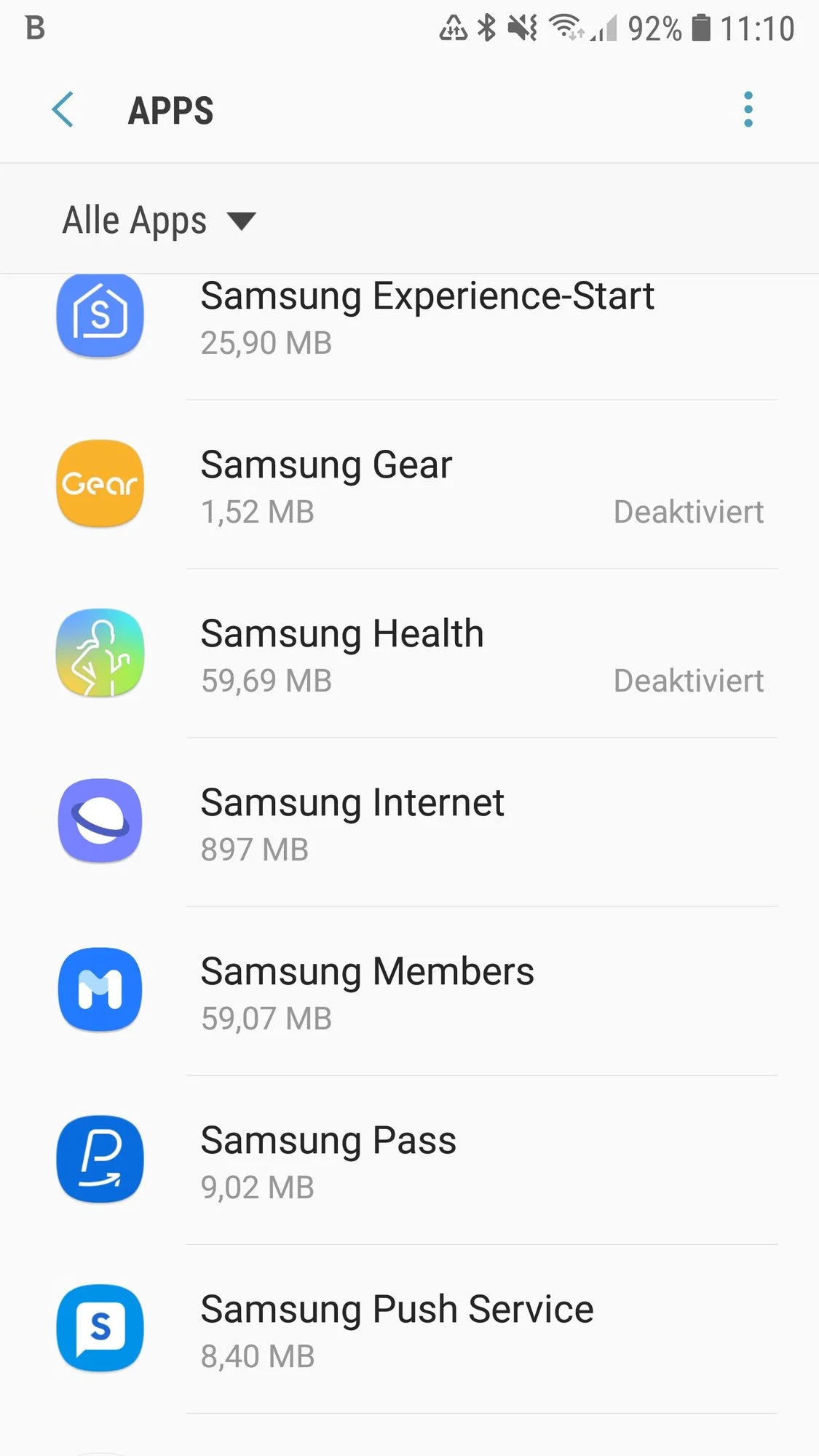View Samsung Internet app info
The image size is (819, 1456).
[x=409, y=822]
